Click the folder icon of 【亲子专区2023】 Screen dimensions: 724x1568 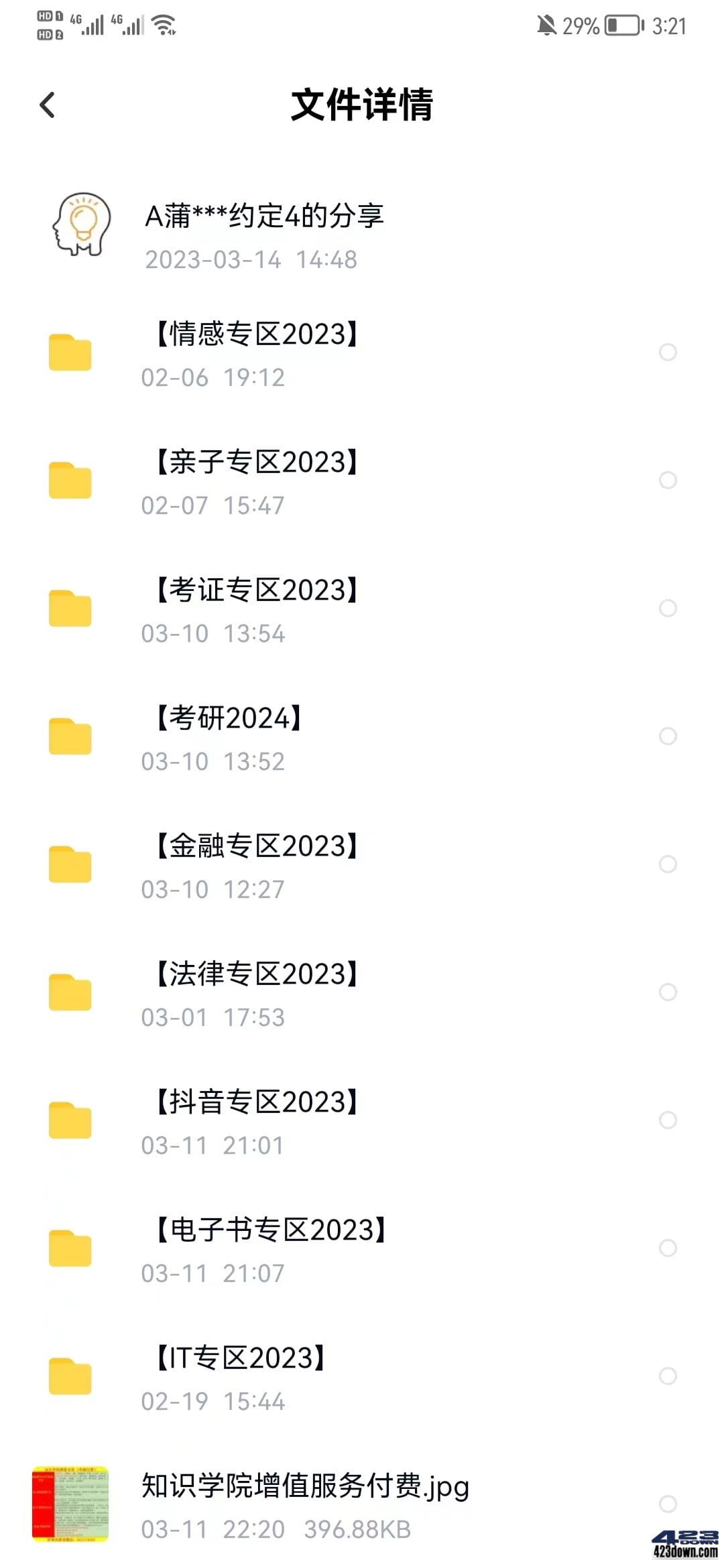[69, 479]
